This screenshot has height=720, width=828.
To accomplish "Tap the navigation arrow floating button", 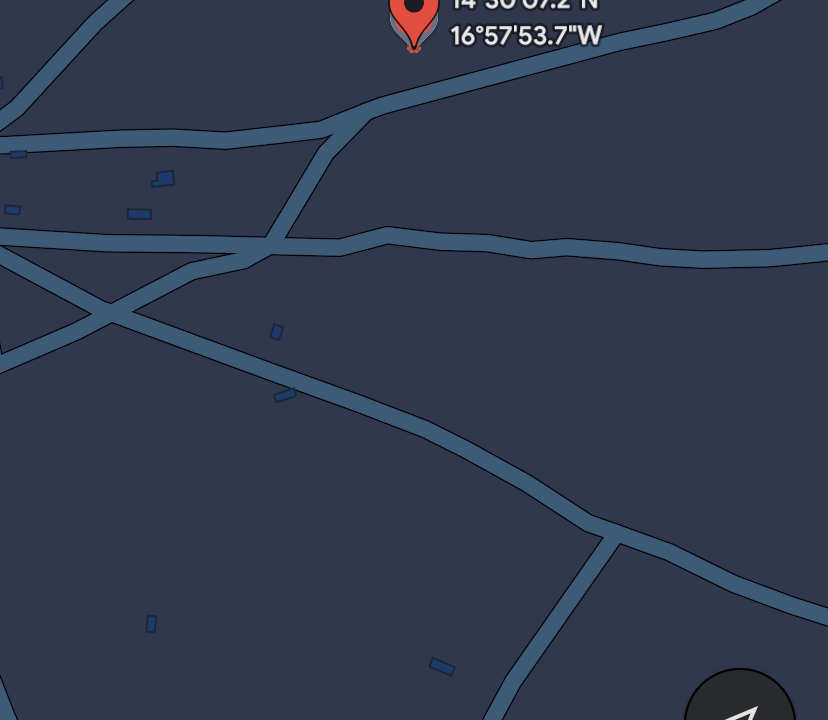I will (741, 701).
